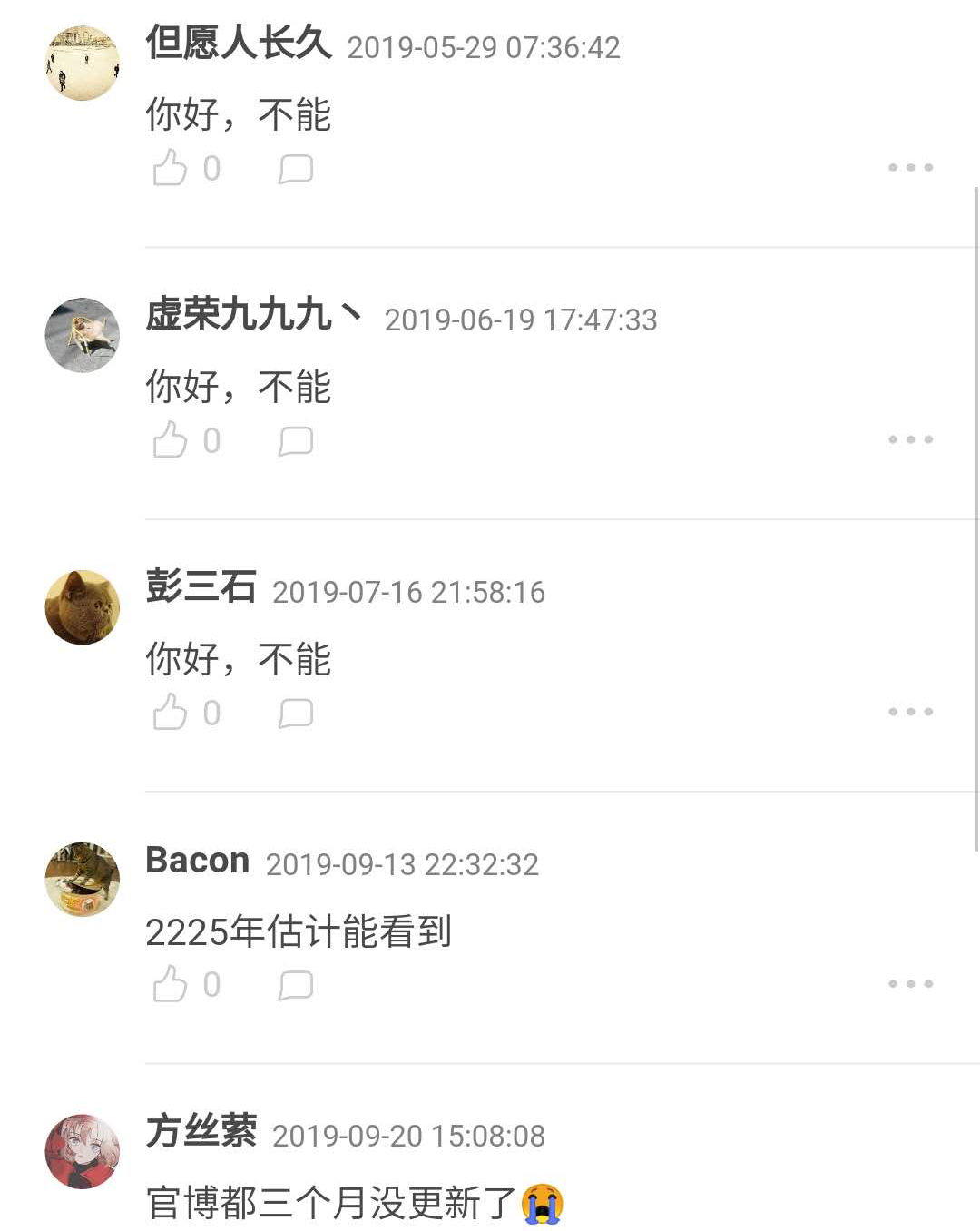Like the comment by 虚荣九九九
980x1231 pixels.
pos(170,440)
